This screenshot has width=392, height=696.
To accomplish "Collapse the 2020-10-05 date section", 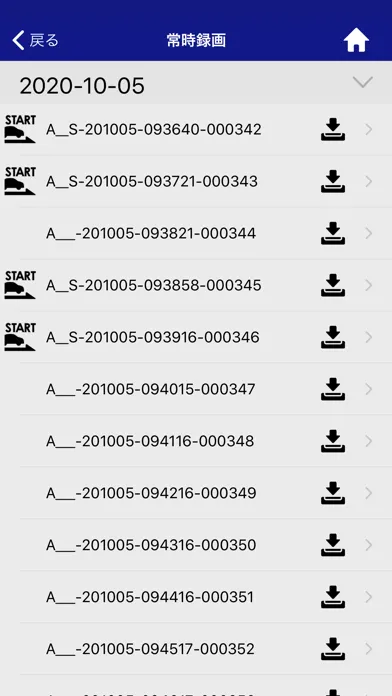I will [x=363, y=82].
